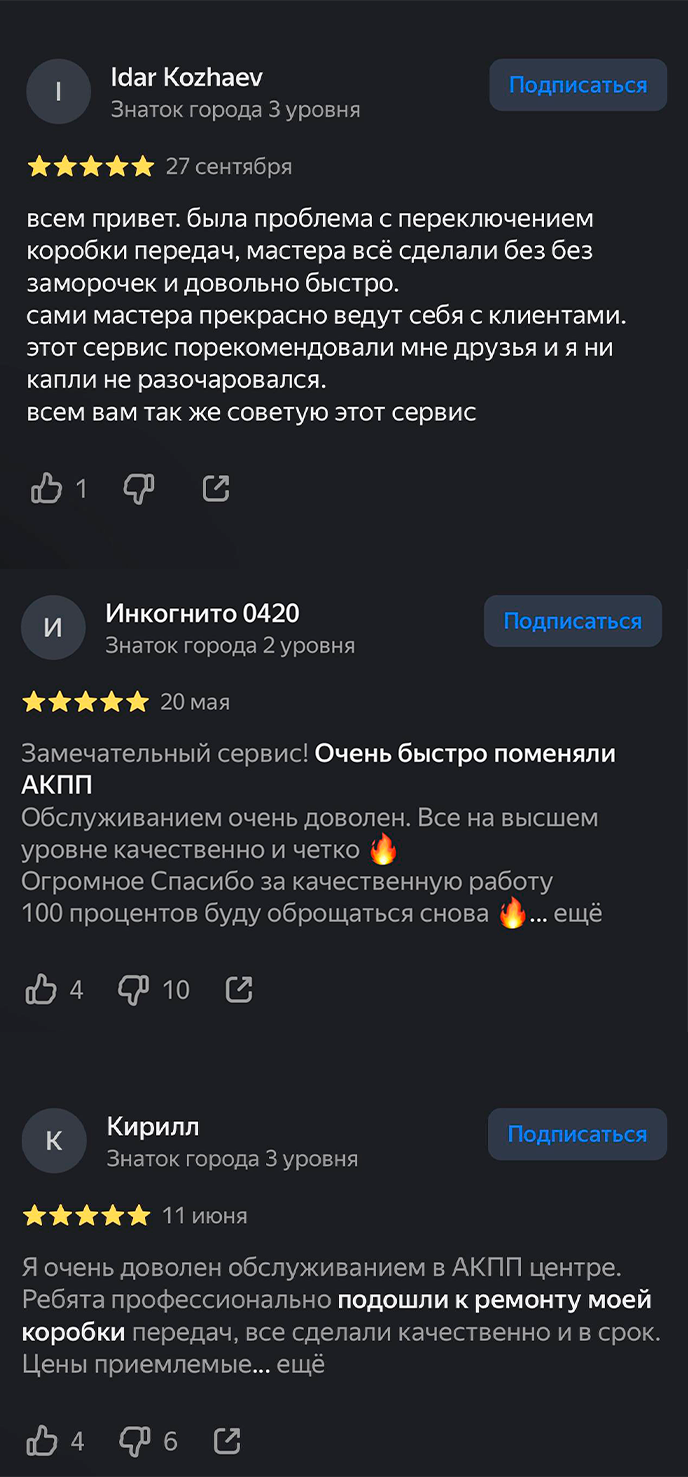Subscribe to Idar Kozhaev
Image resolution: width=688 pixels, height=1477 pixels.
[x=578, y=85]
